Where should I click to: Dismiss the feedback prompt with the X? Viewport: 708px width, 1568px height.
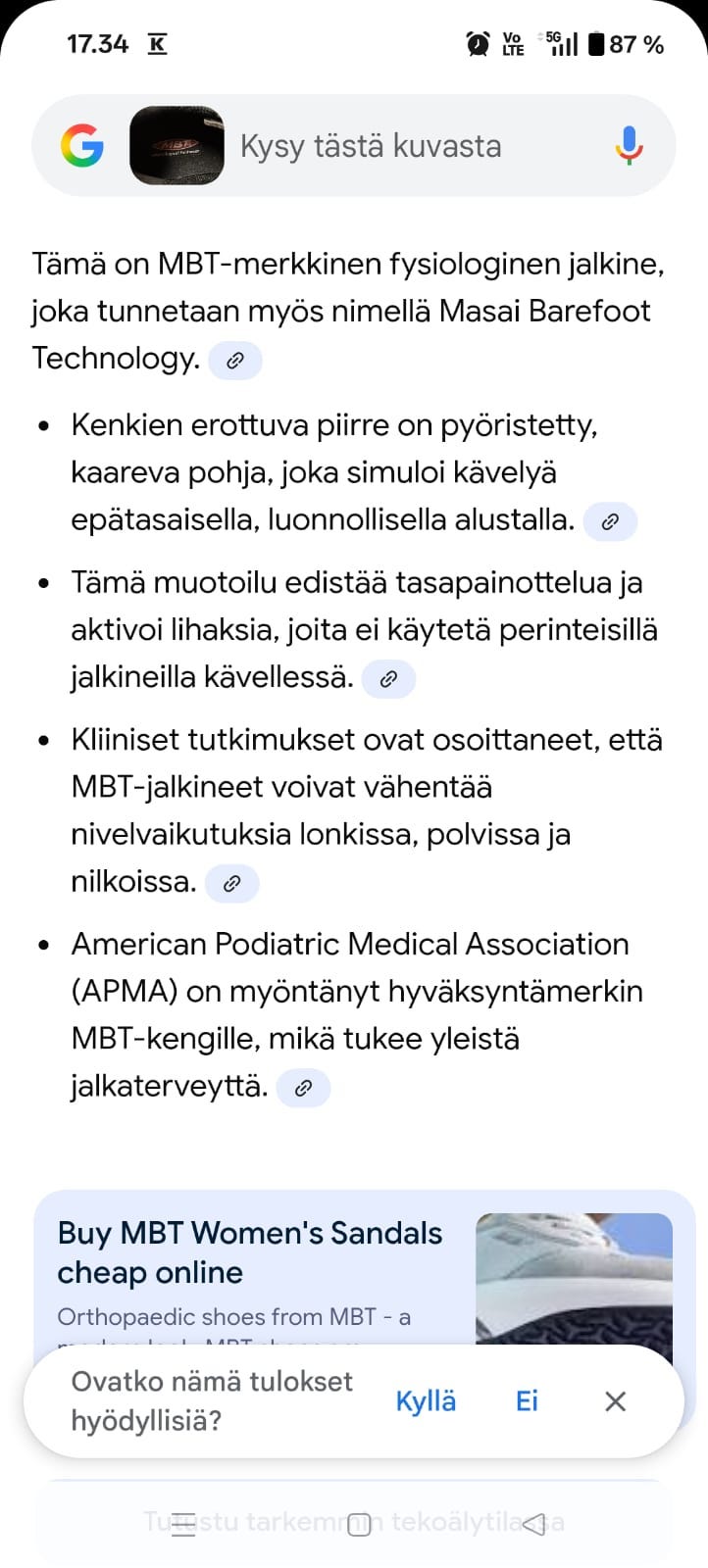tap(615, 1400)
